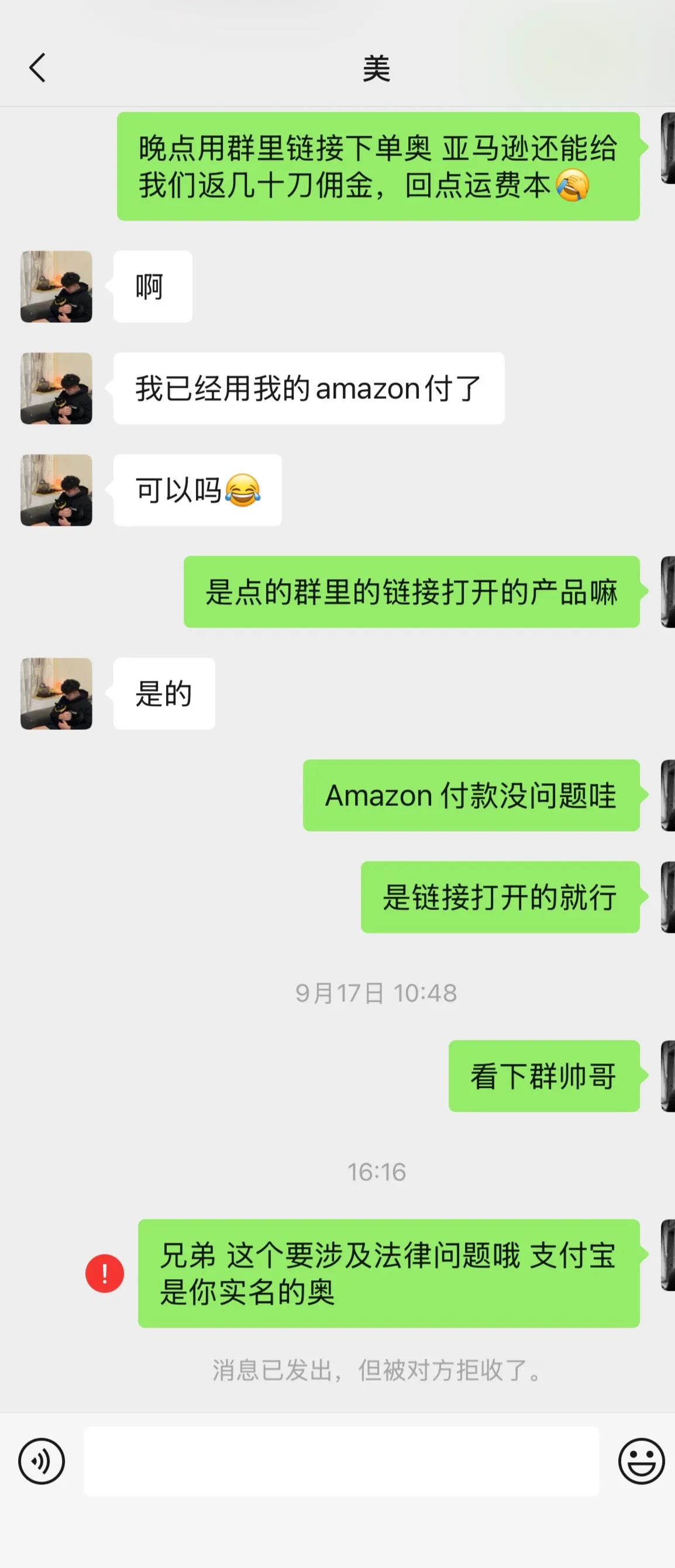Tap the message Amazon 付款没问题哇

click(x=471, y=795)
